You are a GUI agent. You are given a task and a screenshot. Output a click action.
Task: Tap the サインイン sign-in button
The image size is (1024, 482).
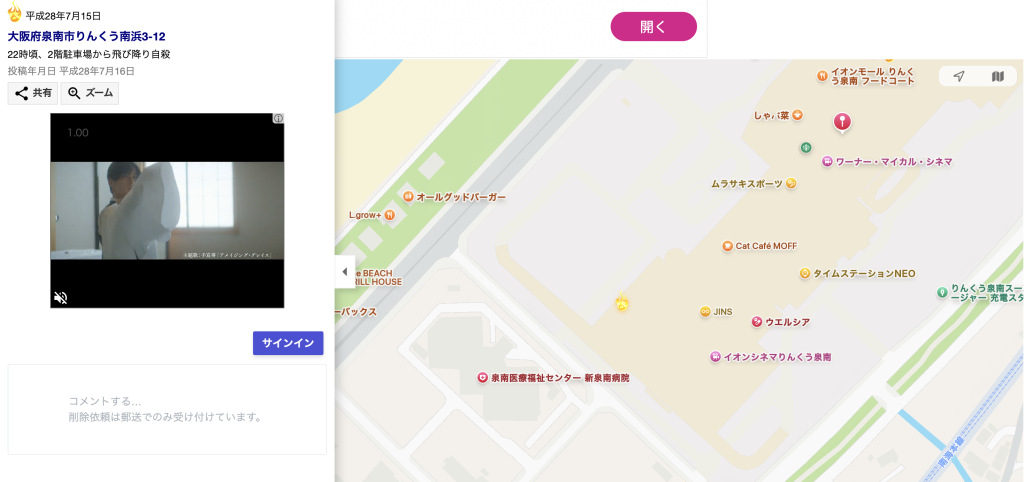(x=288, y=343)
